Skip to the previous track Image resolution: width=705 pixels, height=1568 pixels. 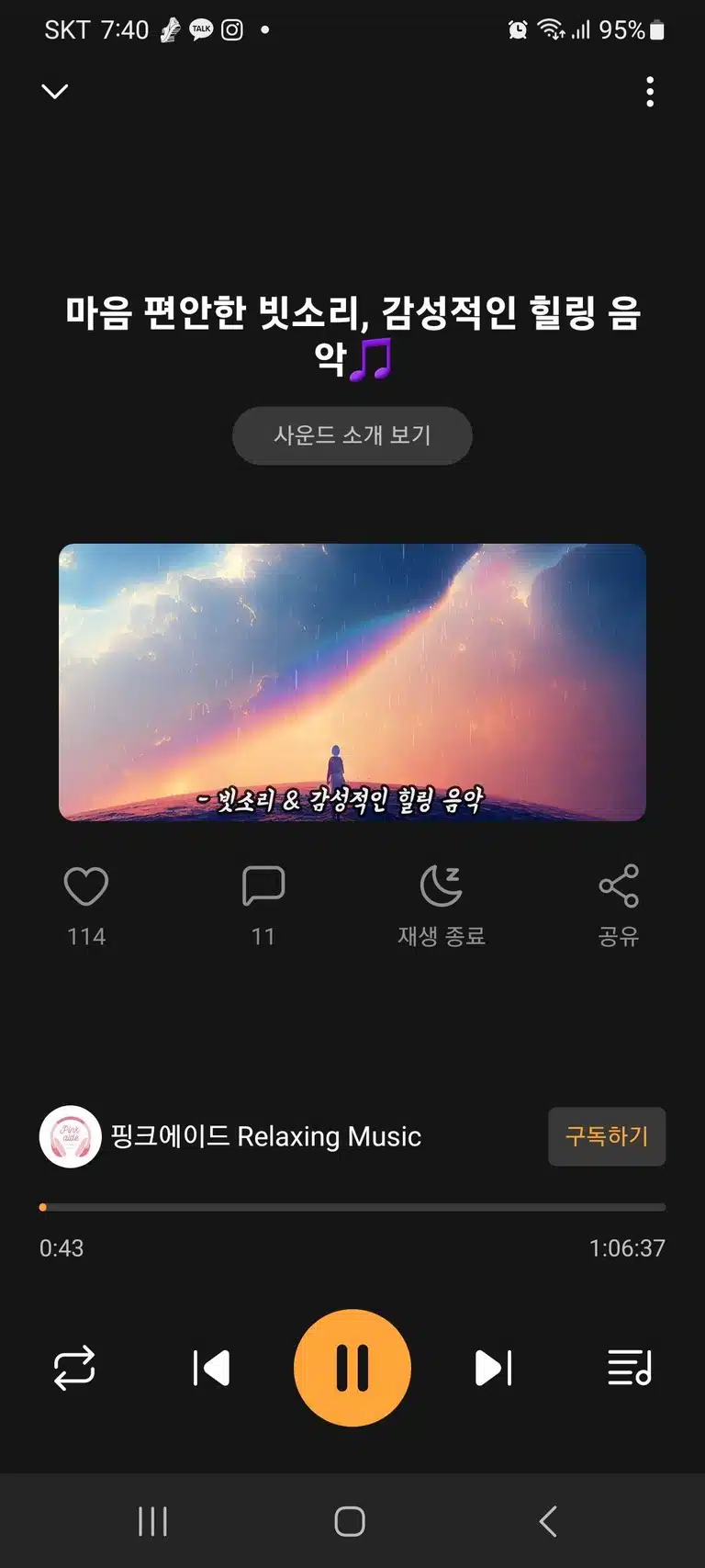211,1368
